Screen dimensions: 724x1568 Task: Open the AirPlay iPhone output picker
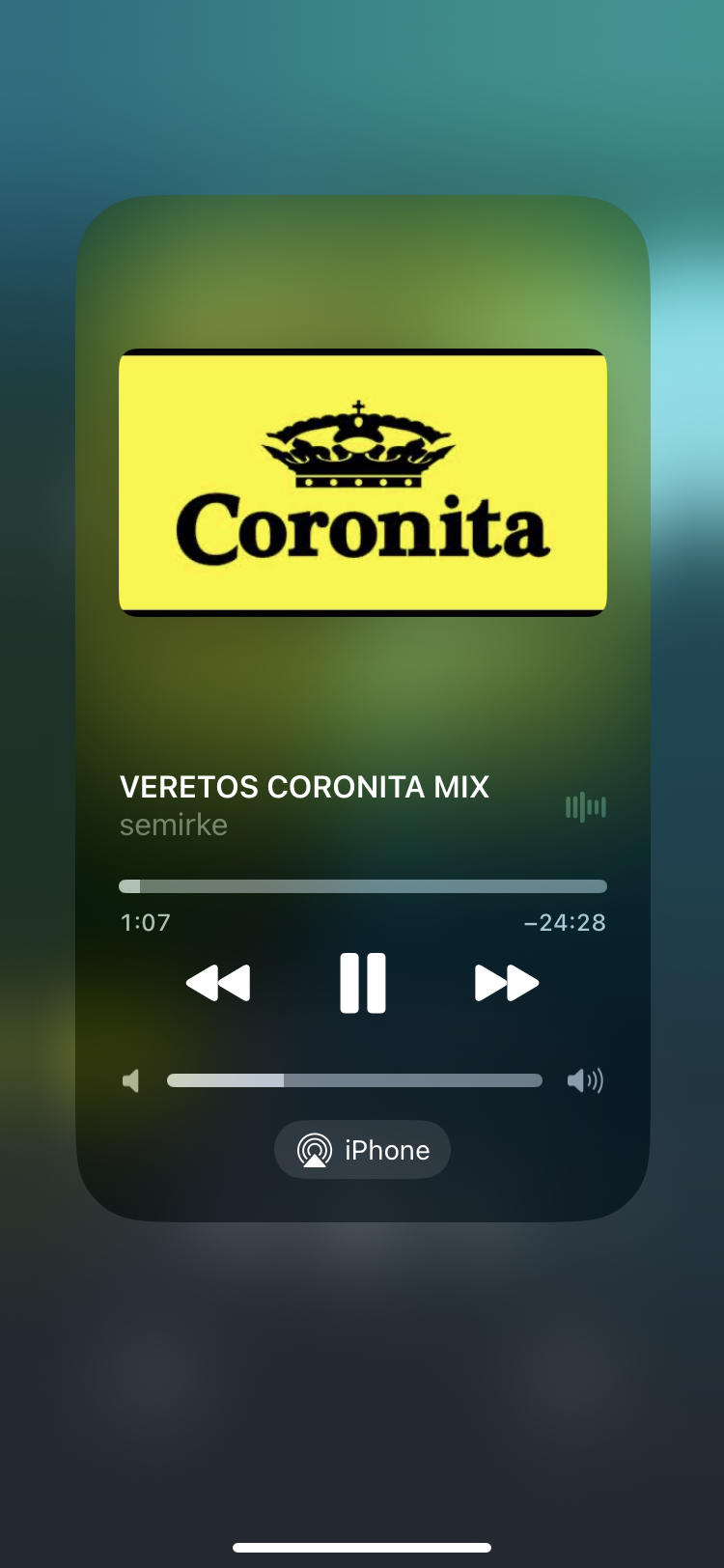[362, 1149]
